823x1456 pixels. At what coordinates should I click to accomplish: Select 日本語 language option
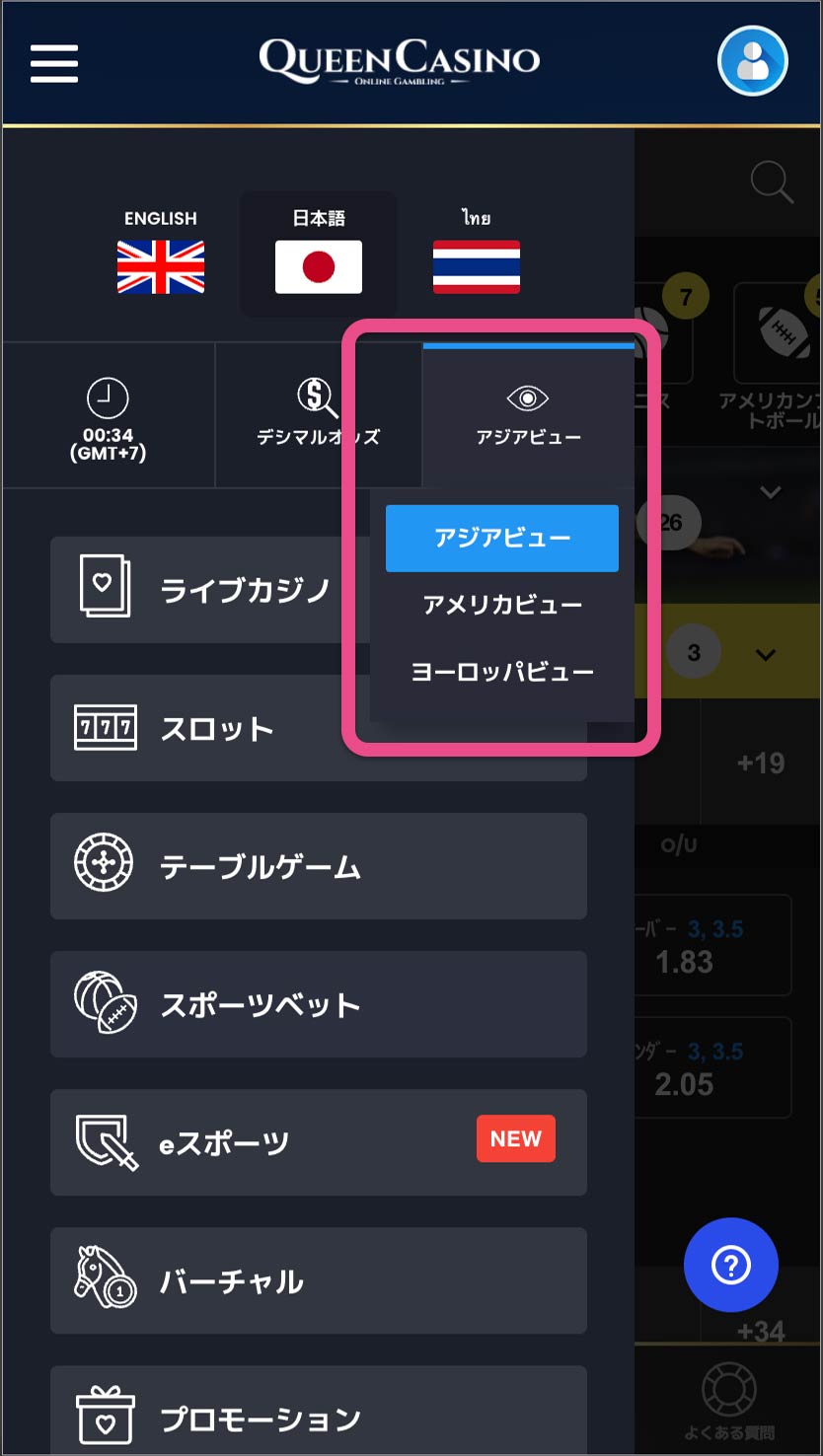[x=318, y=253]
